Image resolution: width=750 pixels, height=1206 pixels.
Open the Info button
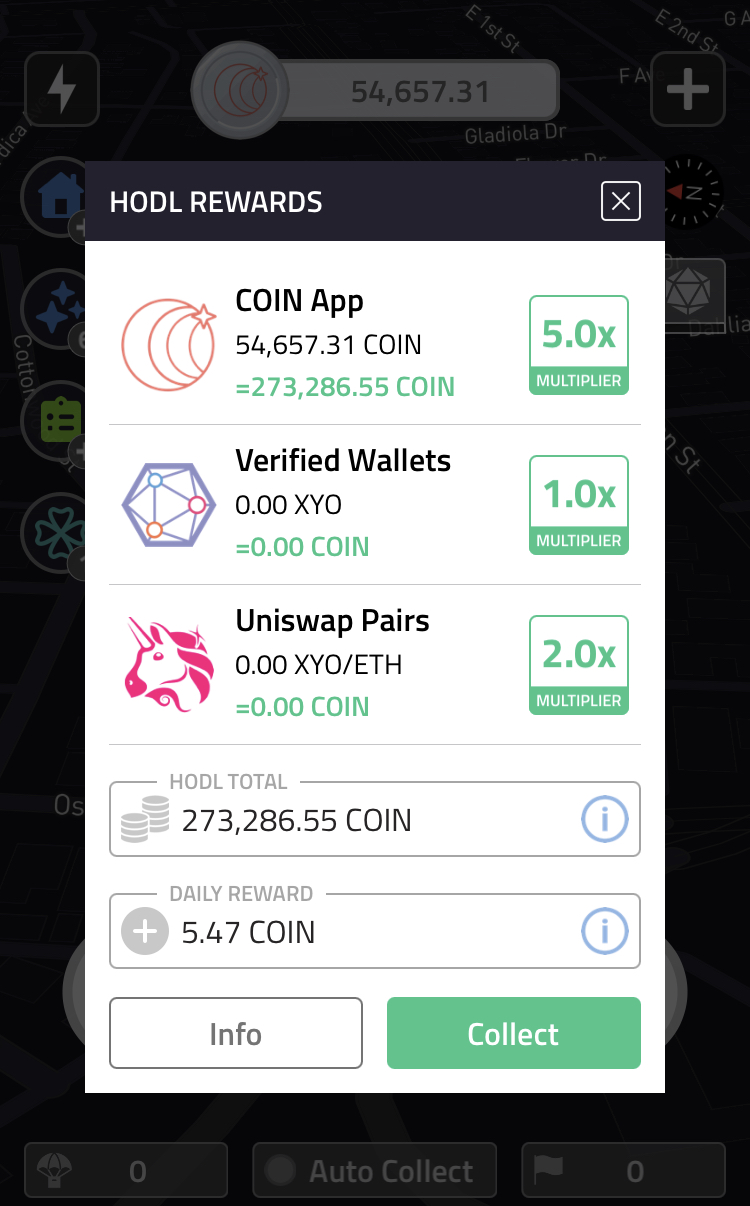(236, 1033)
